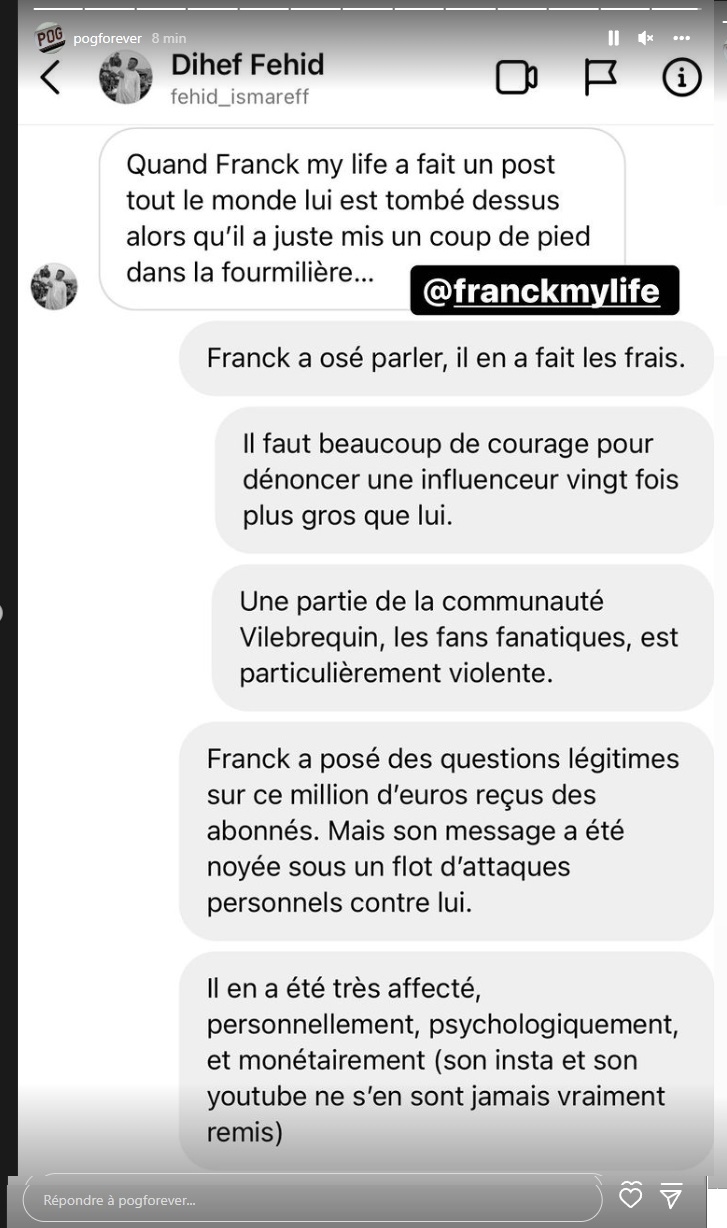Pause the story playback

tap(613, 38)
